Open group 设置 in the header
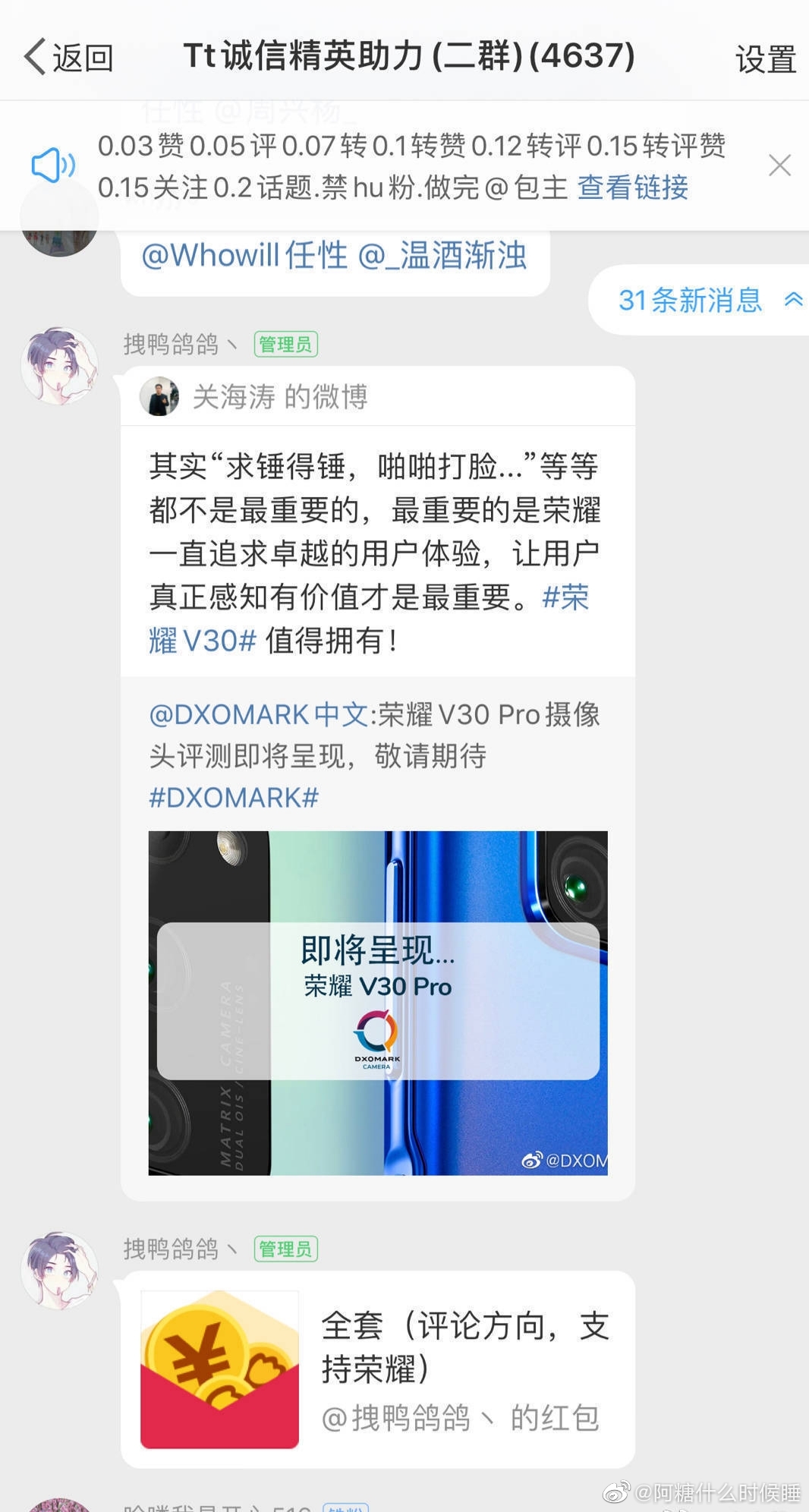 click(765, 58)
